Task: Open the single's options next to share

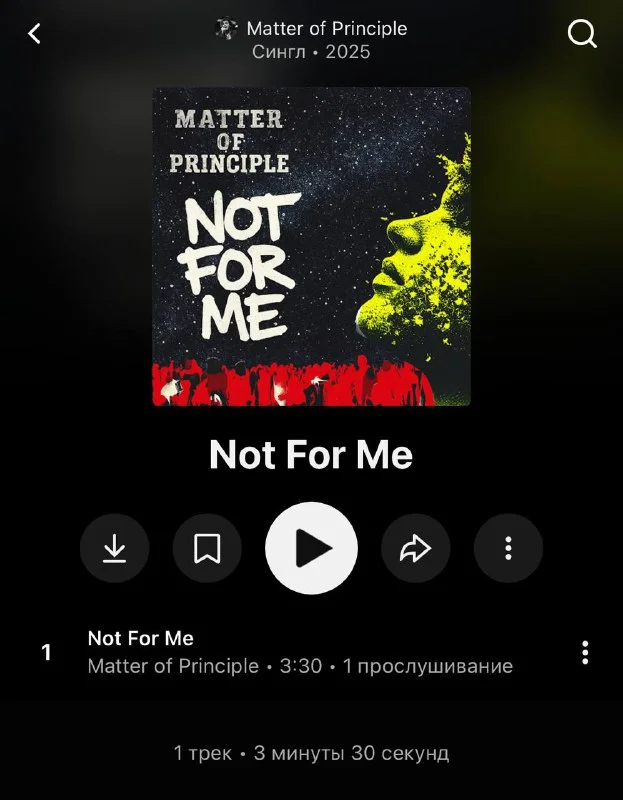Action: pyautogui.click(x=508, y=548)
